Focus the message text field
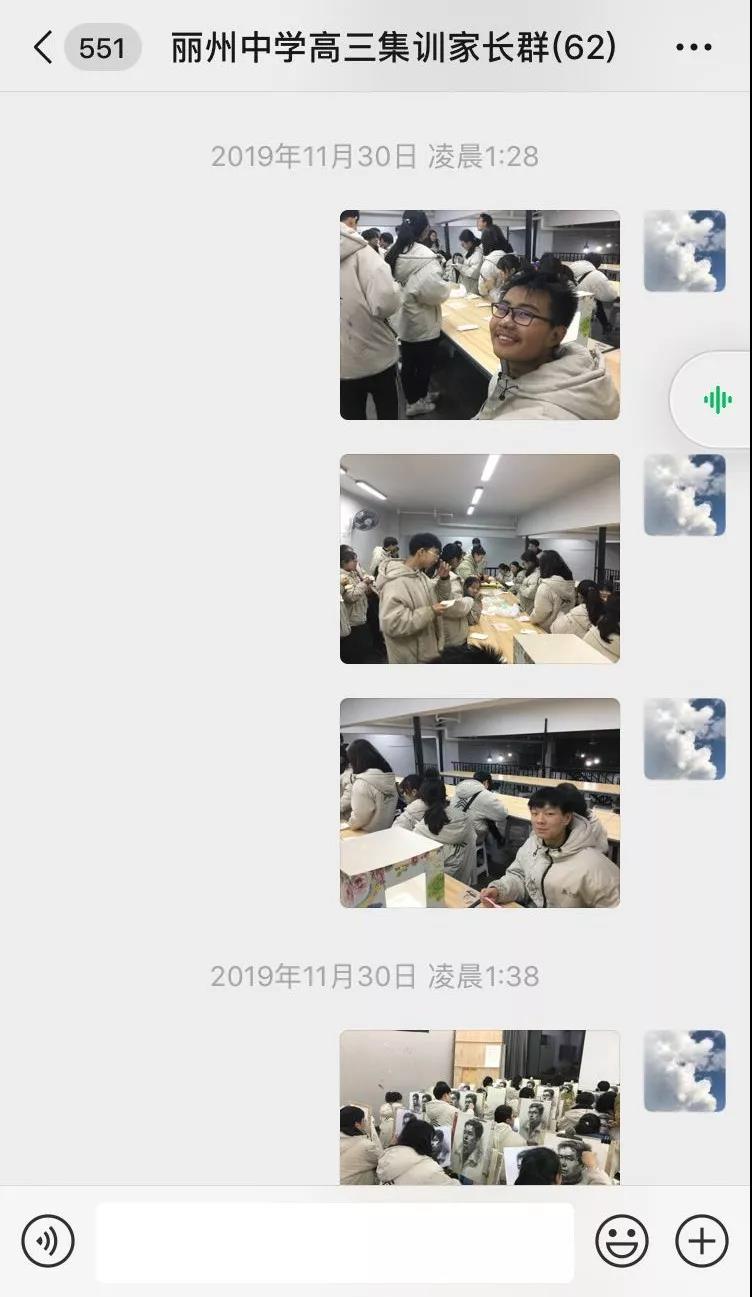This screenshot has width=752, height=1297. pos(334,1242)
